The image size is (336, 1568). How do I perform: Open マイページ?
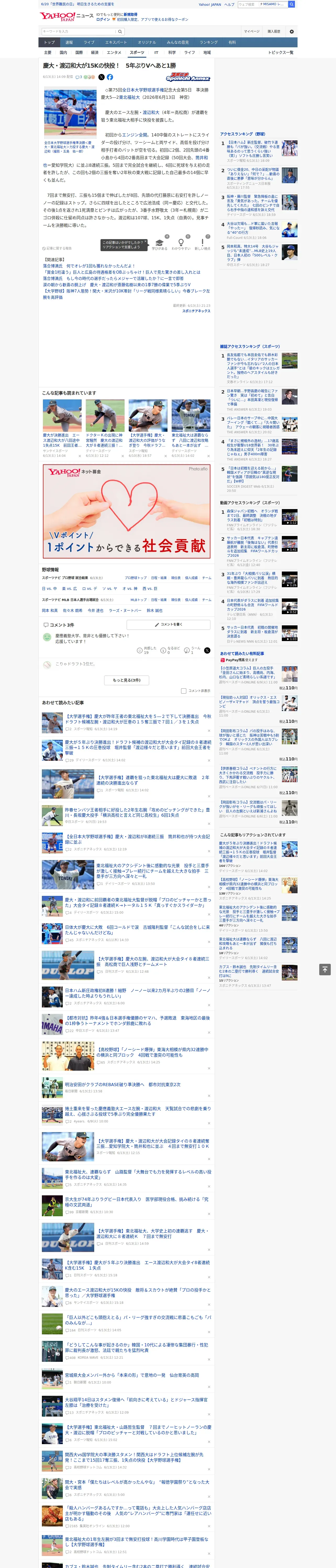[x=252, y=31]
